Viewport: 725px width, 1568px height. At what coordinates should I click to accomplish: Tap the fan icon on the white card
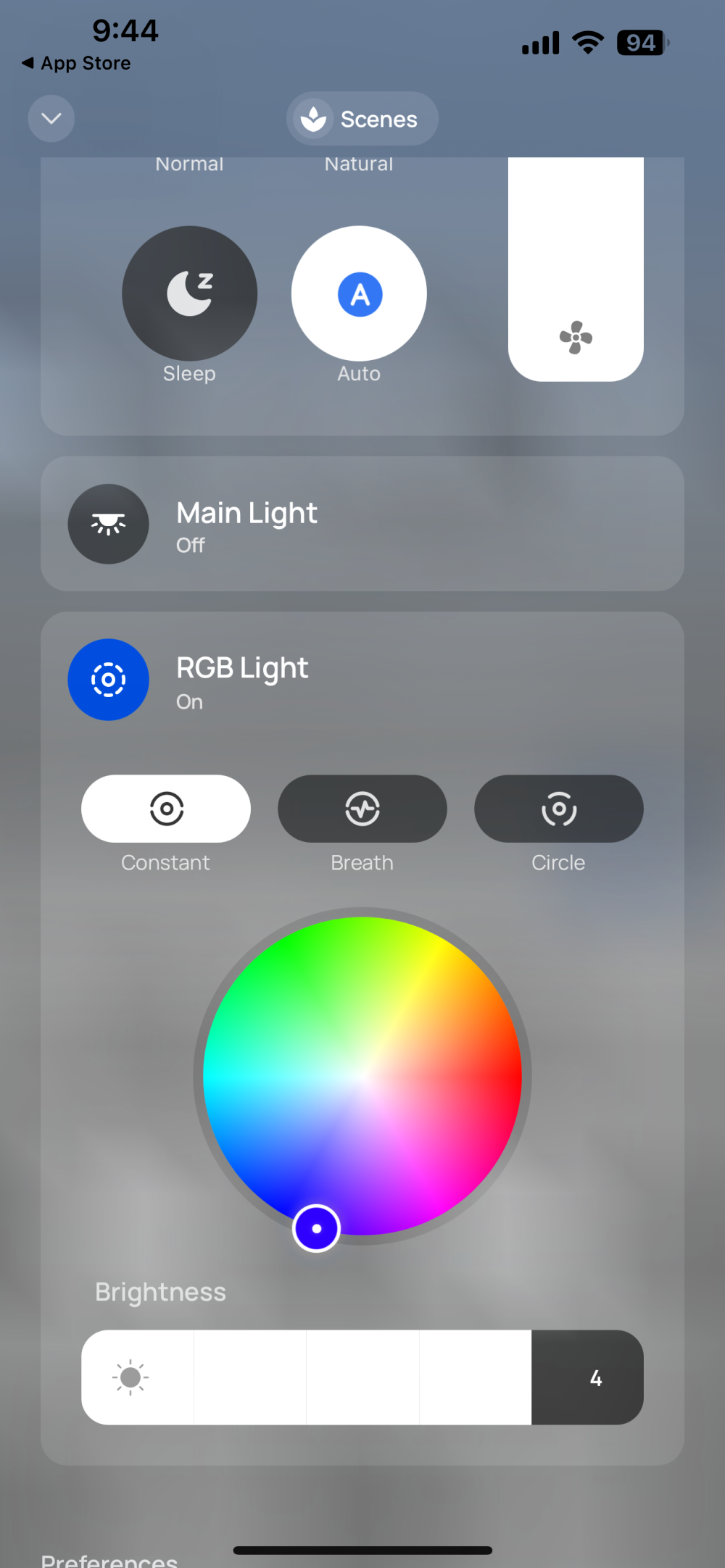(x=575, y=335)
